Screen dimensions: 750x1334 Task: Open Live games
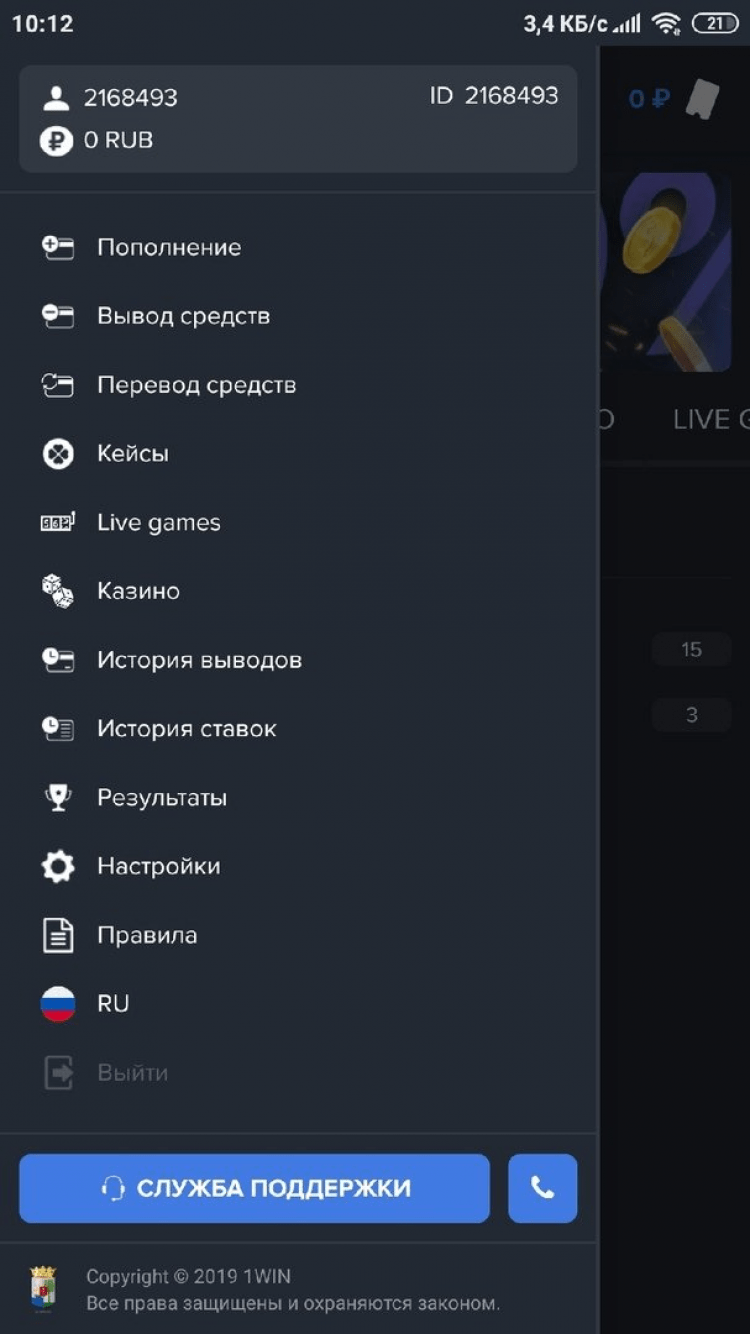coord(158,522)
